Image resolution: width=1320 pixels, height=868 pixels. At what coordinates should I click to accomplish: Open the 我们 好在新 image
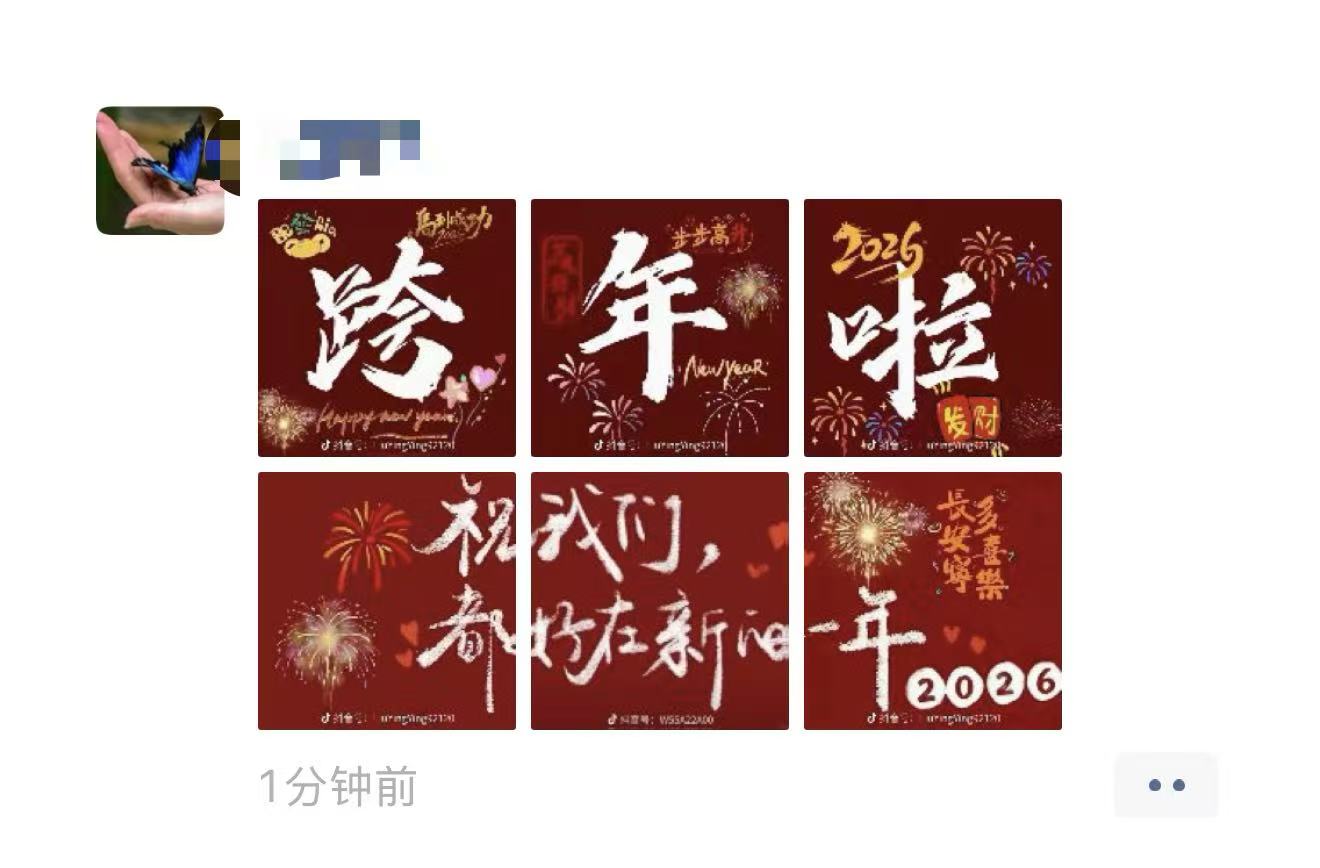659,601
